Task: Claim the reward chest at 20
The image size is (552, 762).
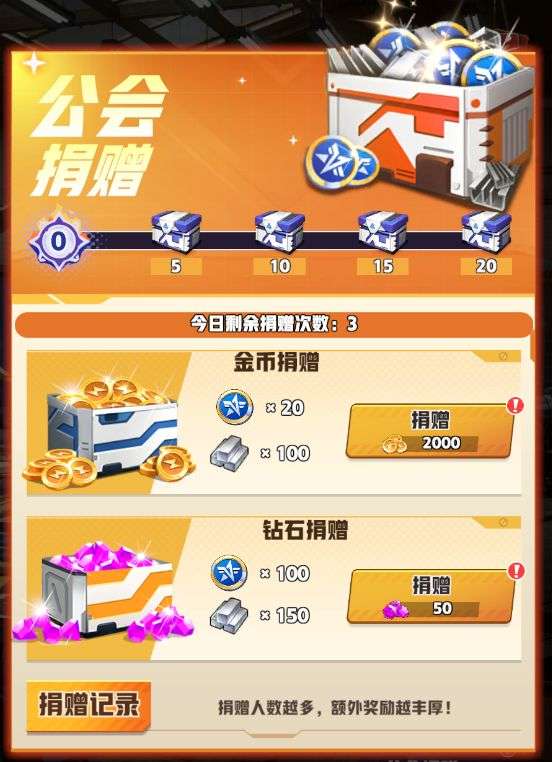Action: coord(486,232)
